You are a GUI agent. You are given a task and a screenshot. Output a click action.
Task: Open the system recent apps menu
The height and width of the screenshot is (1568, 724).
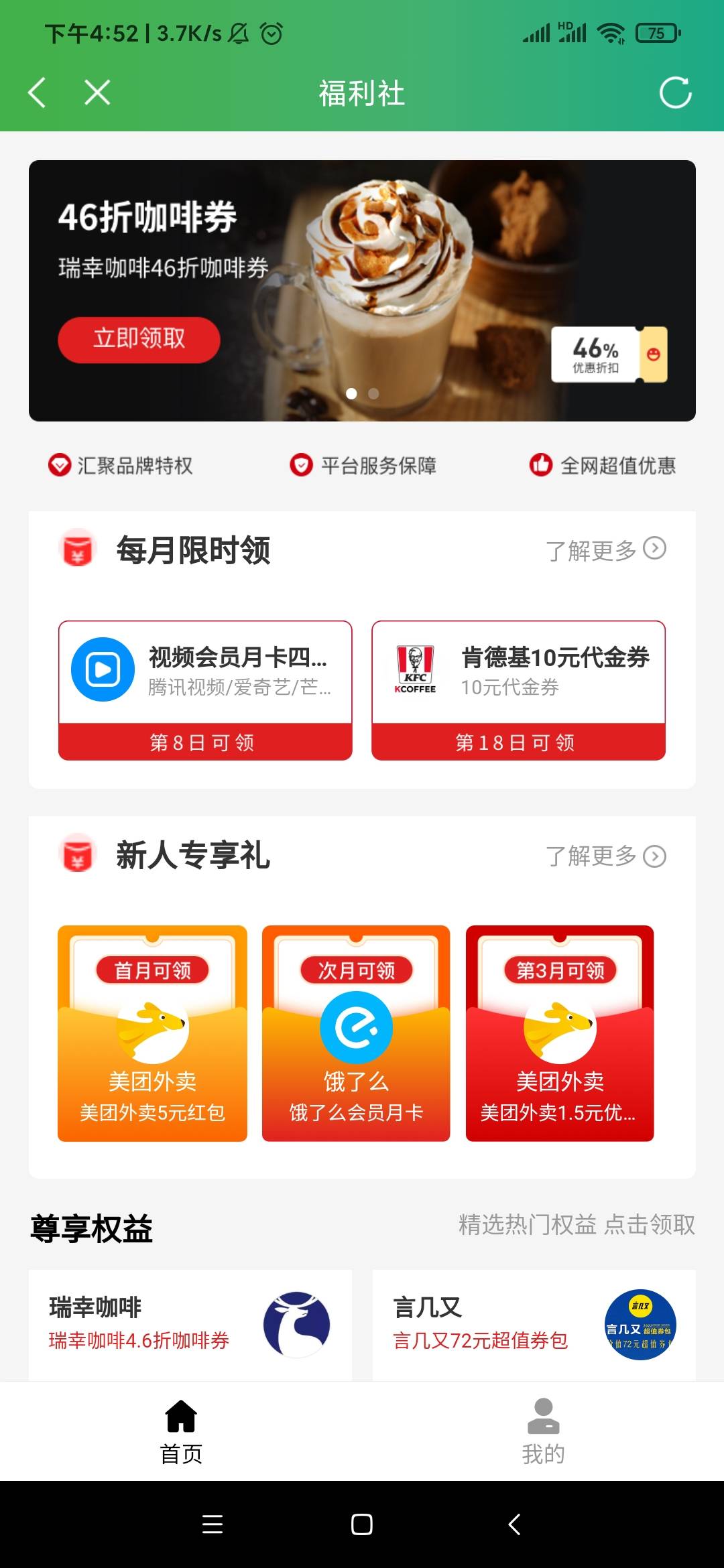(x=213, y=1524)
